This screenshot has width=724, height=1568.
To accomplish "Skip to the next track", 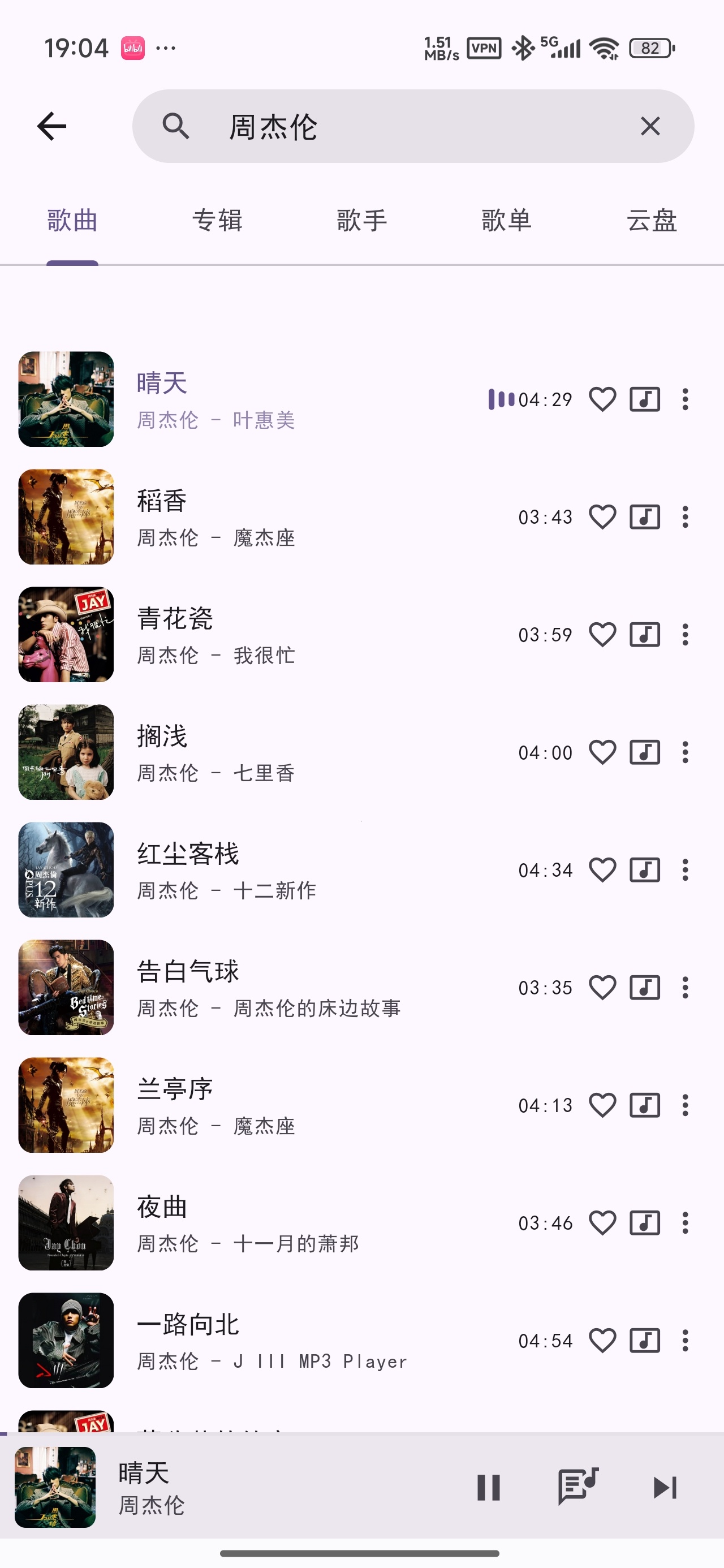I will pos(665,1488).
